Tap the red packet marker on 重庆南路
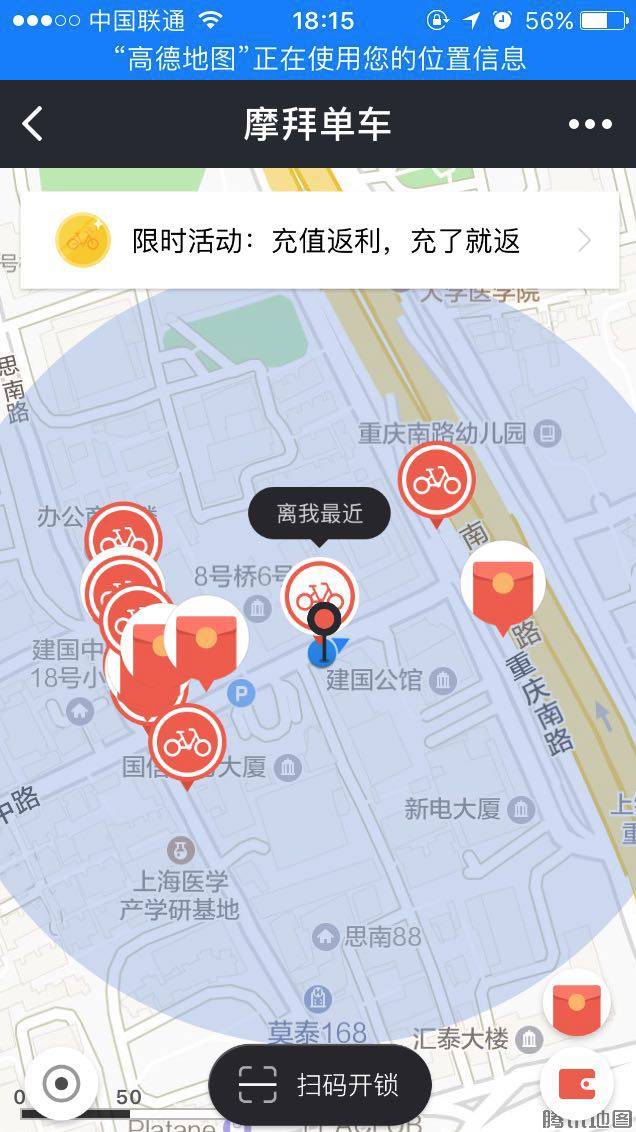Image resolution: width=636 pixels, height=1132 pixels. pos(503,584)
